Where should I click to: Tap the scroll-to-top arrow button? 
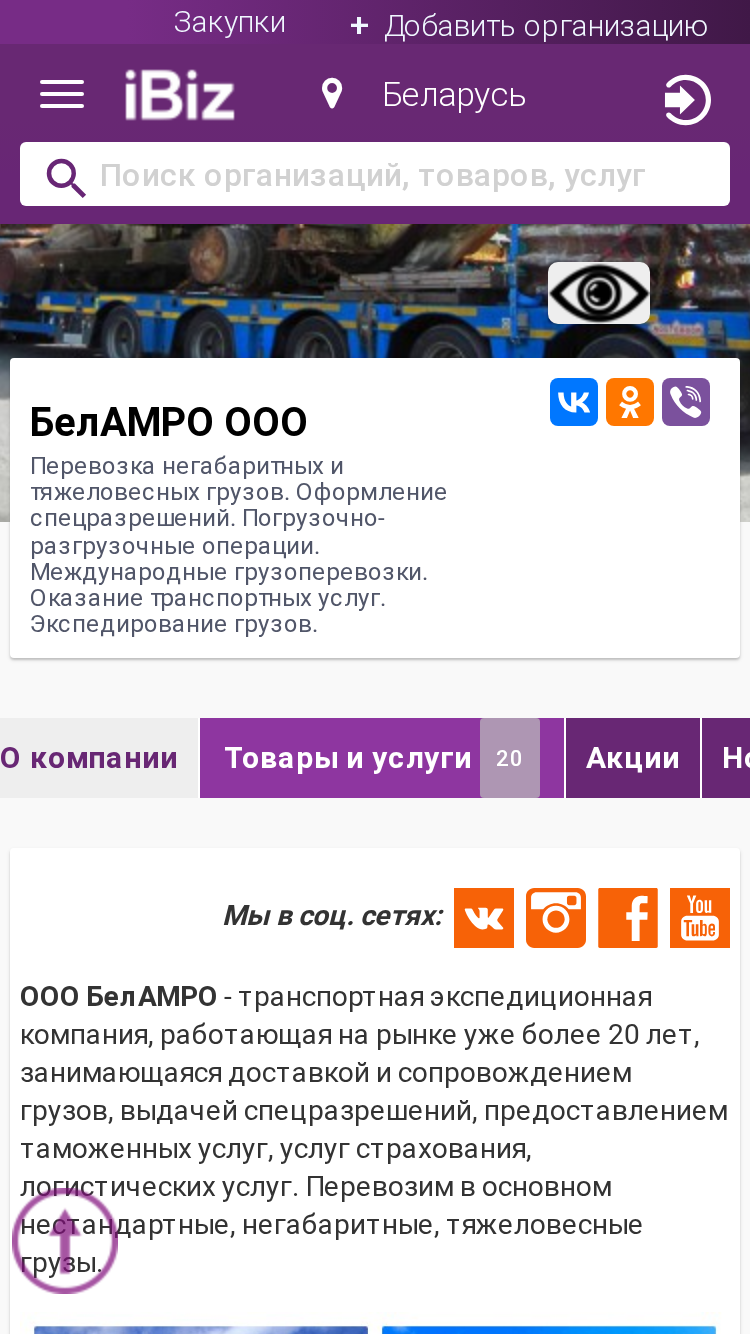[65, 1241]
